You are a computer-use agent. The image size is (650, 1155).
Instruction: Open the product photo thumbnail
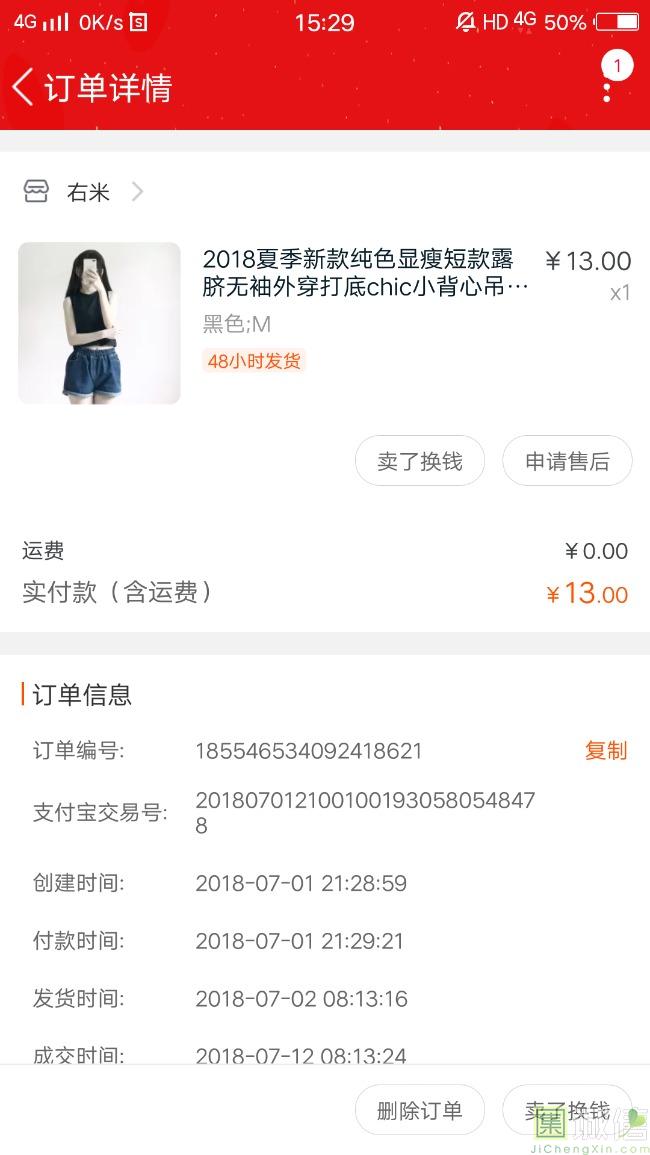(x=99, y=323)
